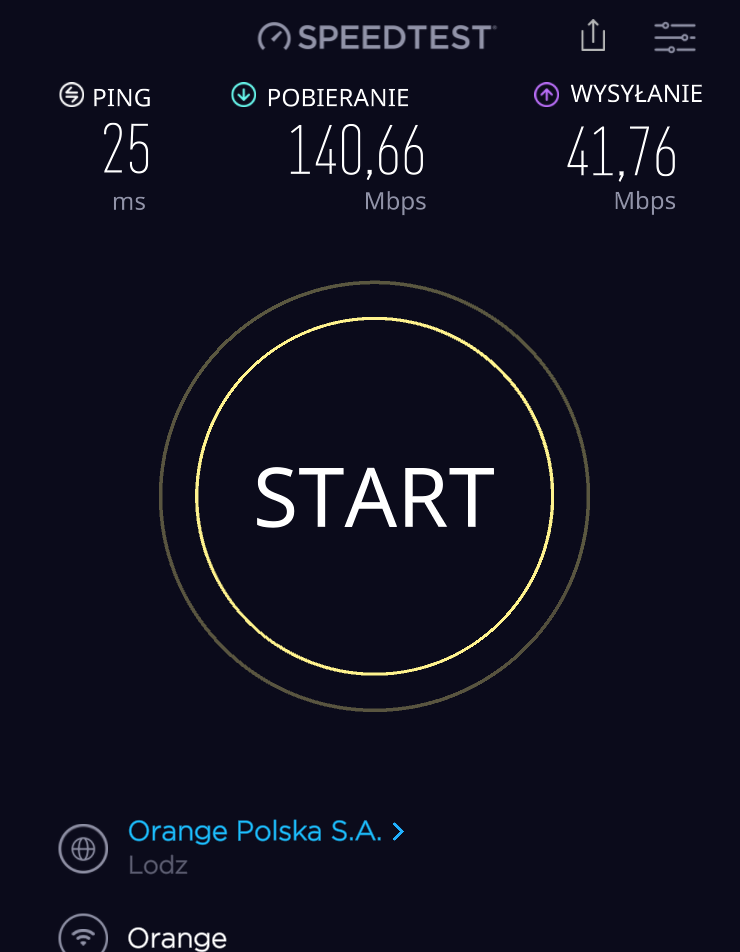Select the Pobieranie download arrow icon
740x952 pixels.
[242, 96]
